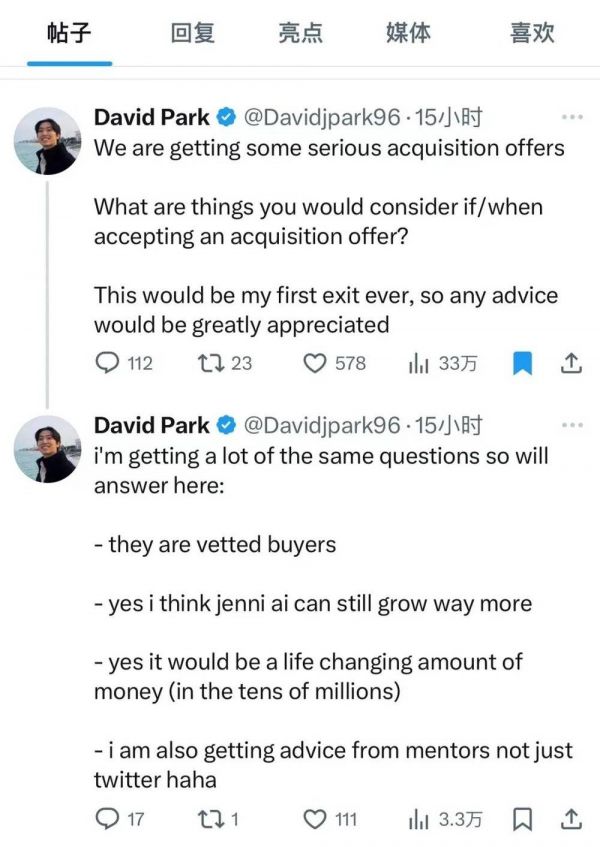Image resolution: width=600 pixels, height=847 pixels.
Task: Open the @Davidjpark96 handle on second post
Action: (x=323, y=425)
